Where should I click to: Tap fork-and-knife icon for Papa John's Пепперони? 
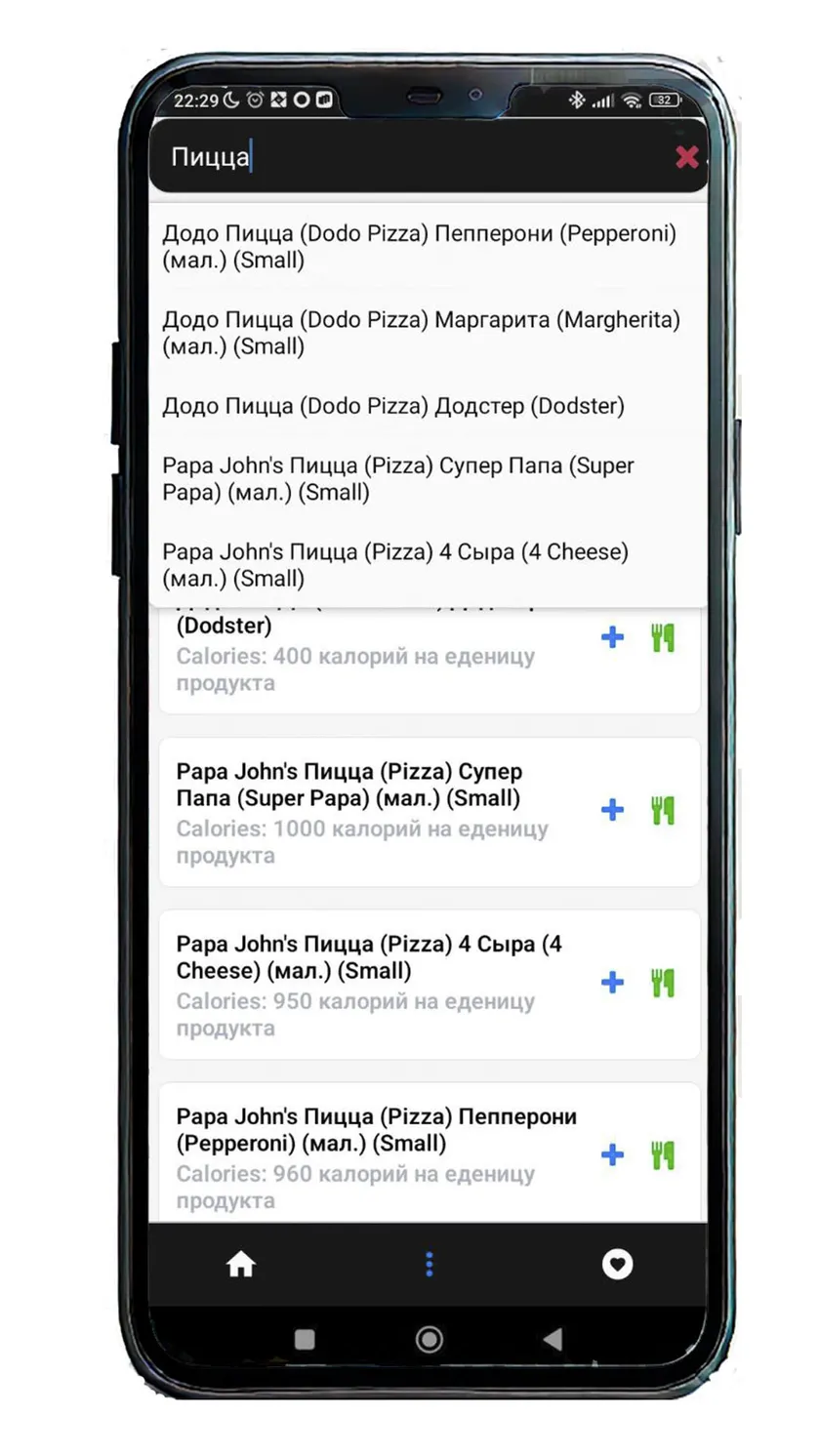(x=663, y=1155)
